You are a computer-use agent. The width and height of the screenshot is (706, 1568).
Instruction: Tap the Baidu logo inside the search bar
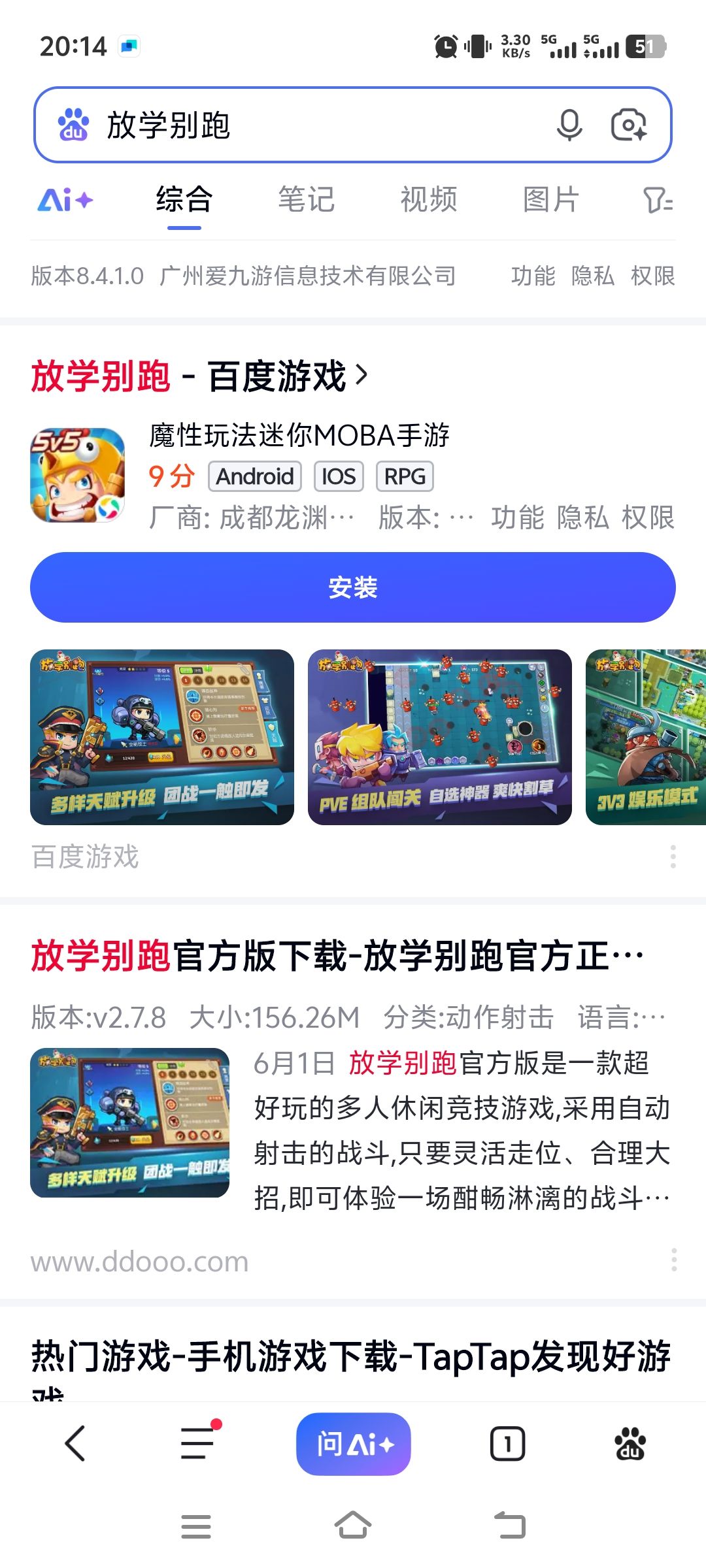[x=72, y=125]
